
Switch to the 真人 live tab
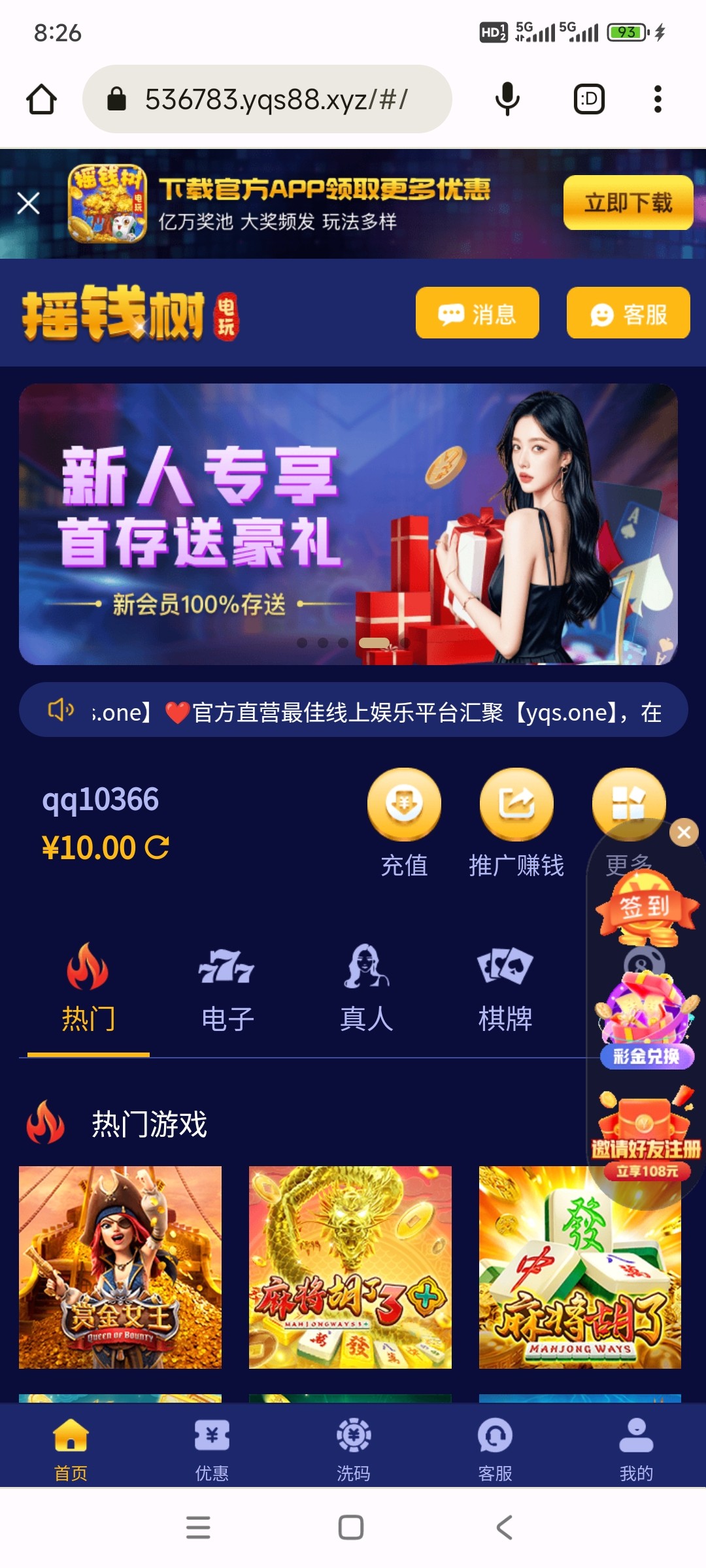(366, 988)
